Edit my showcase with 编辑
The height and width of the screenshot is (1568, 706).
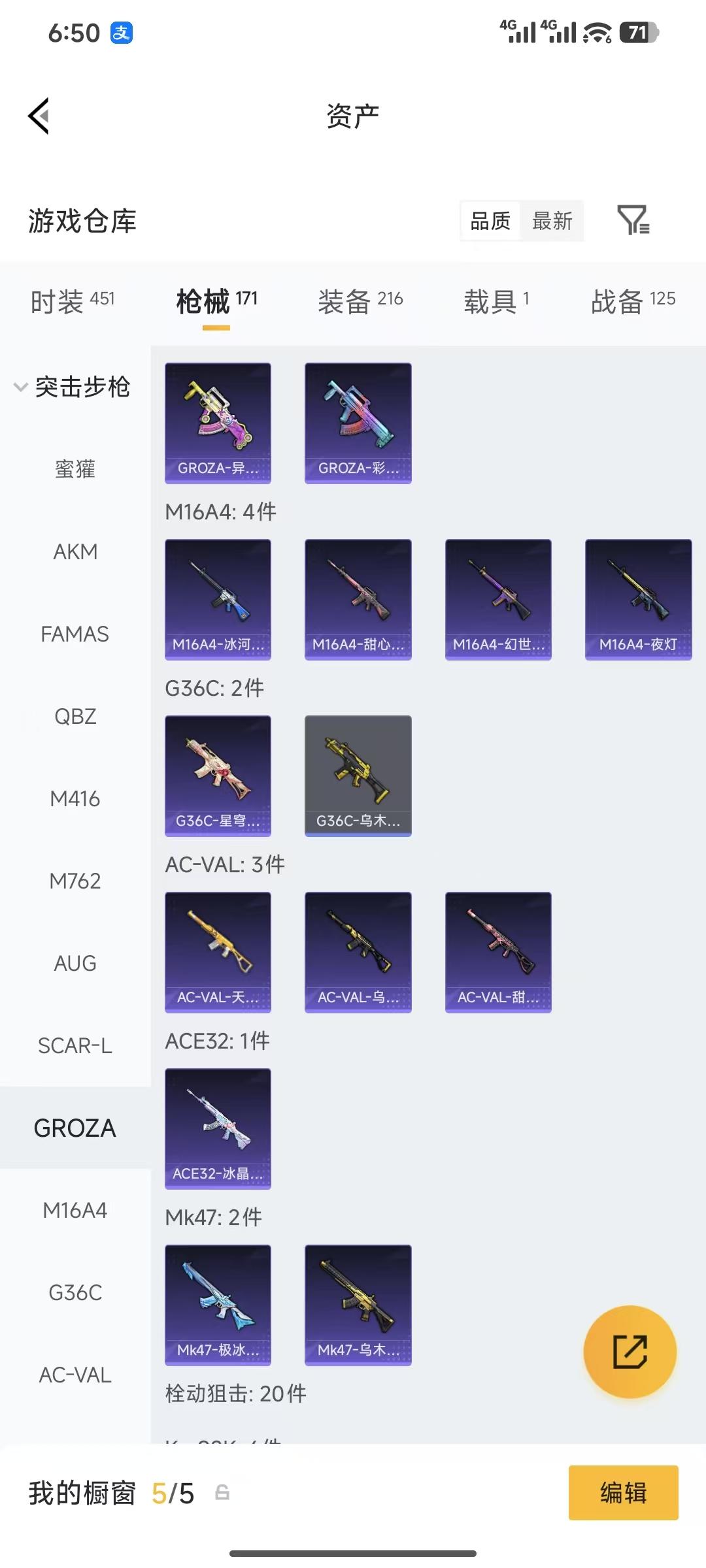(623, 1493)
